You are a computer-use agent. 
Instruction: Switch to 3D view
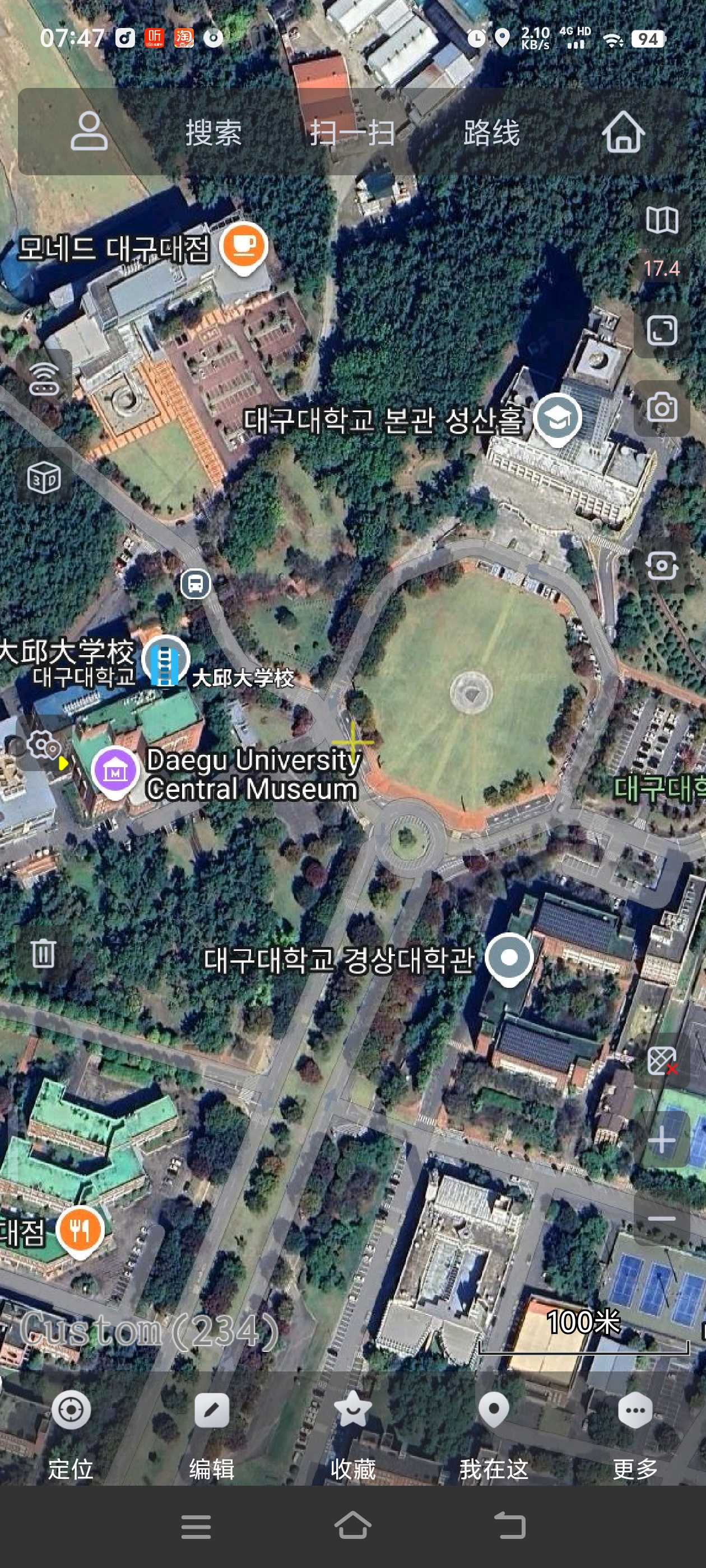[44, 478]
